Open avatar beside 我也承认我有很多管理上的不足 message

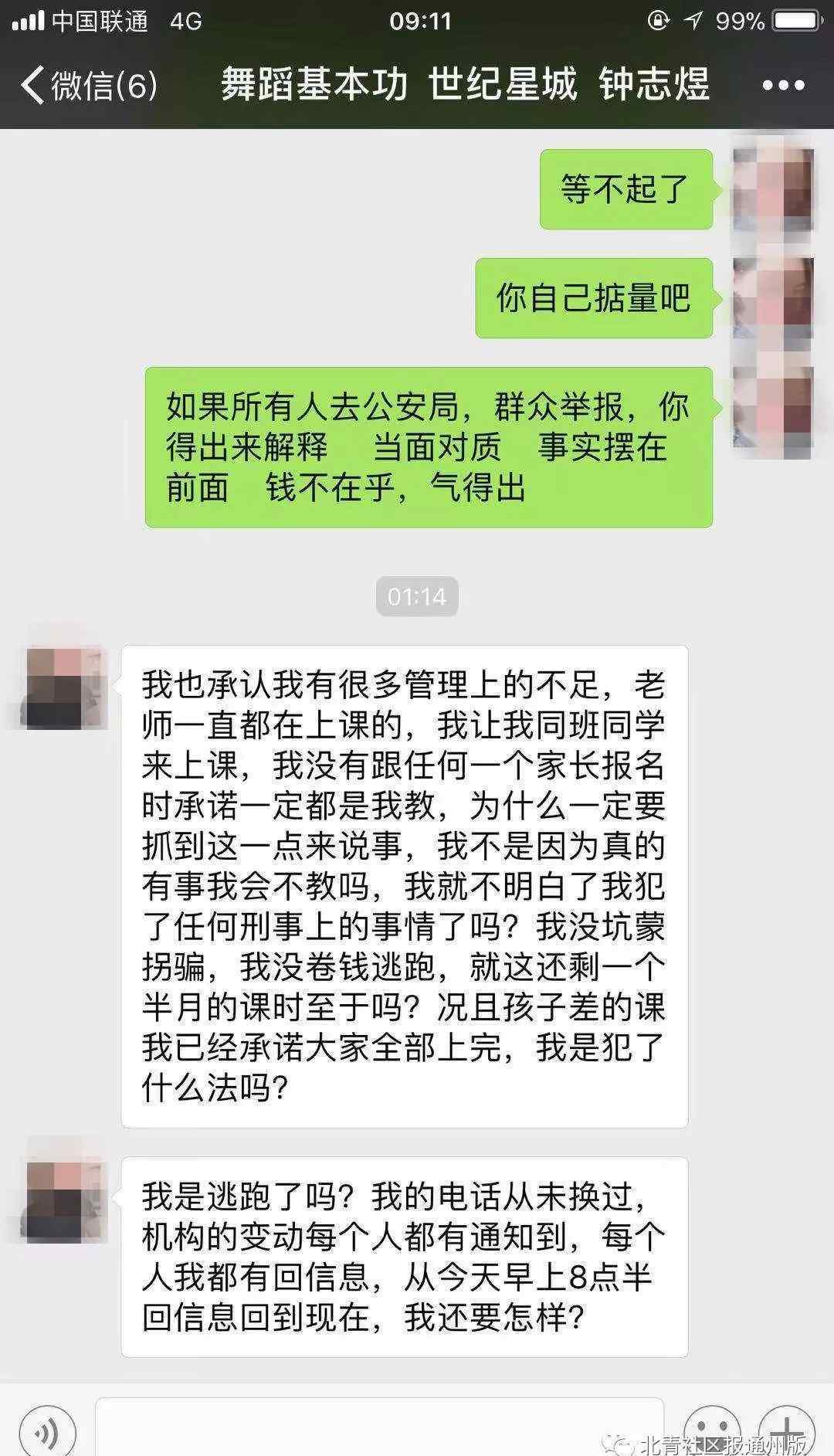point(65,688)
